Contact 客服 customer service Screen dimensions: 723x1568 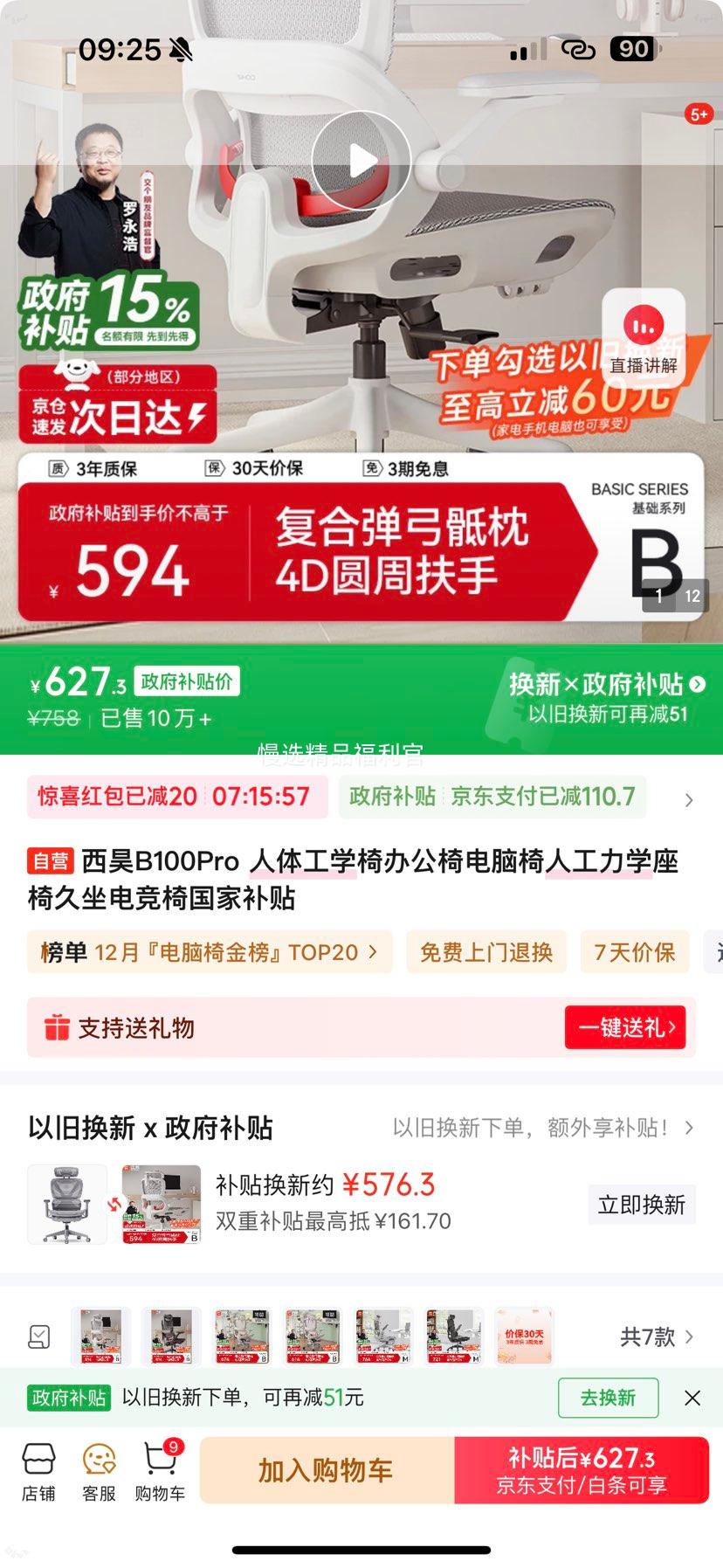99,1470
